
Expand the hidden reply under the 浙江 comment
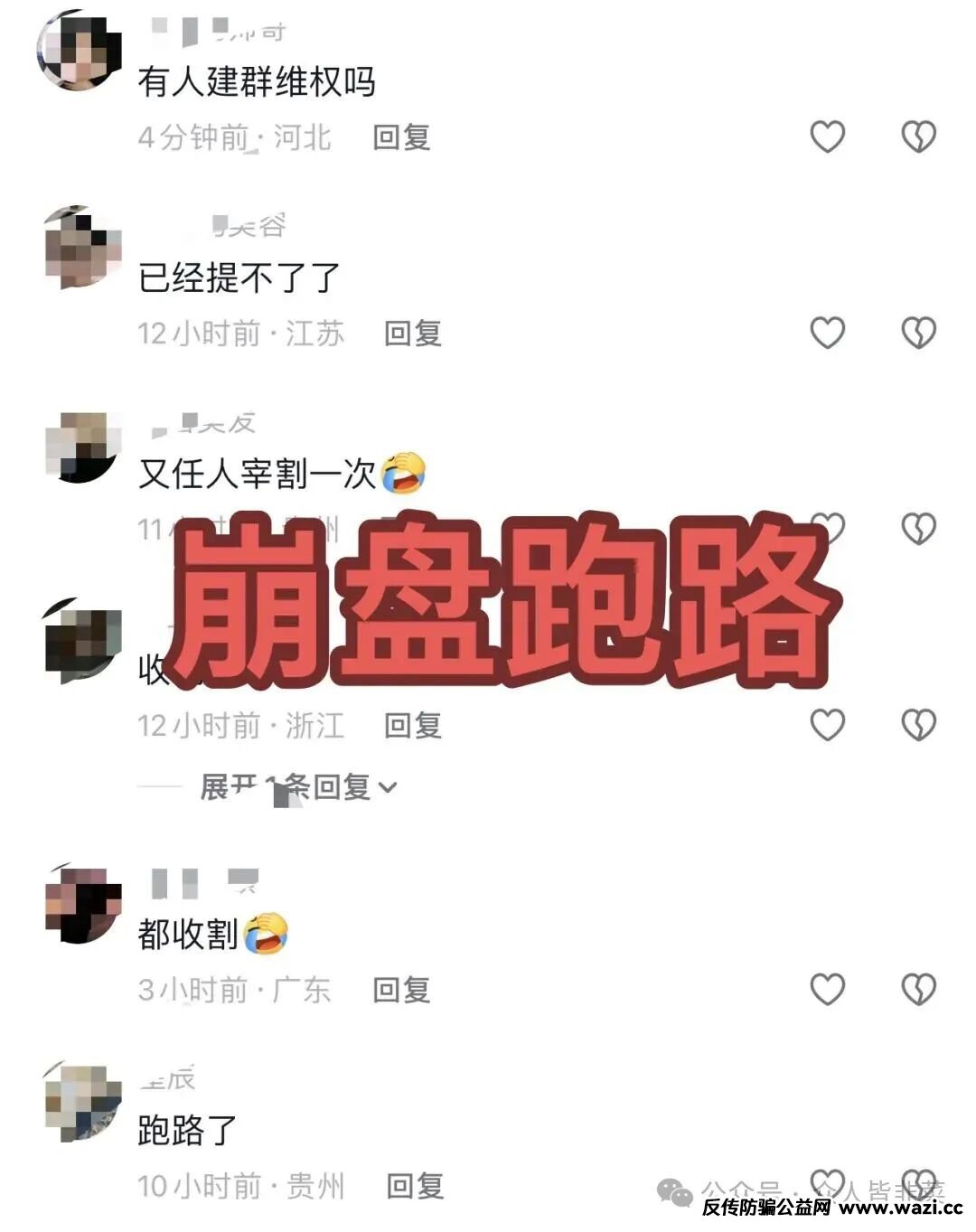(298, 787)
